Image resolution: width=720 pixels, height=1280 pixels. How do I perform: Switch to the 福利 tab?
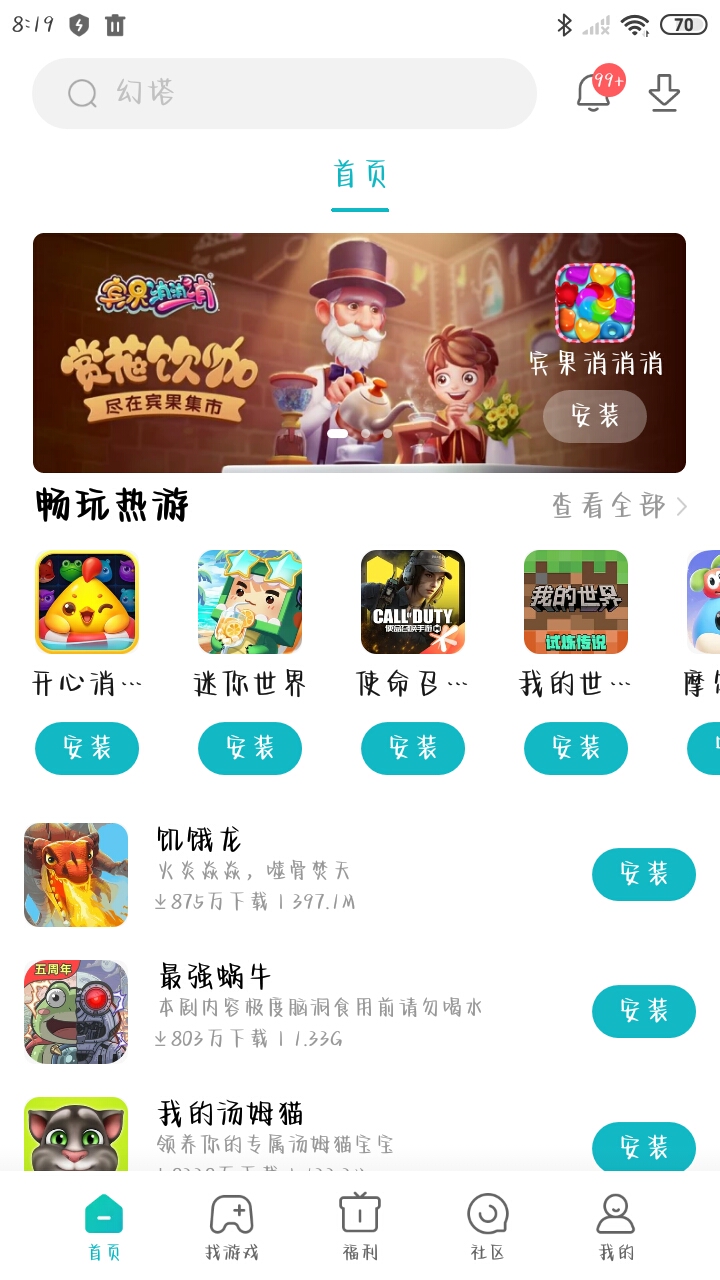point(360,1227)
